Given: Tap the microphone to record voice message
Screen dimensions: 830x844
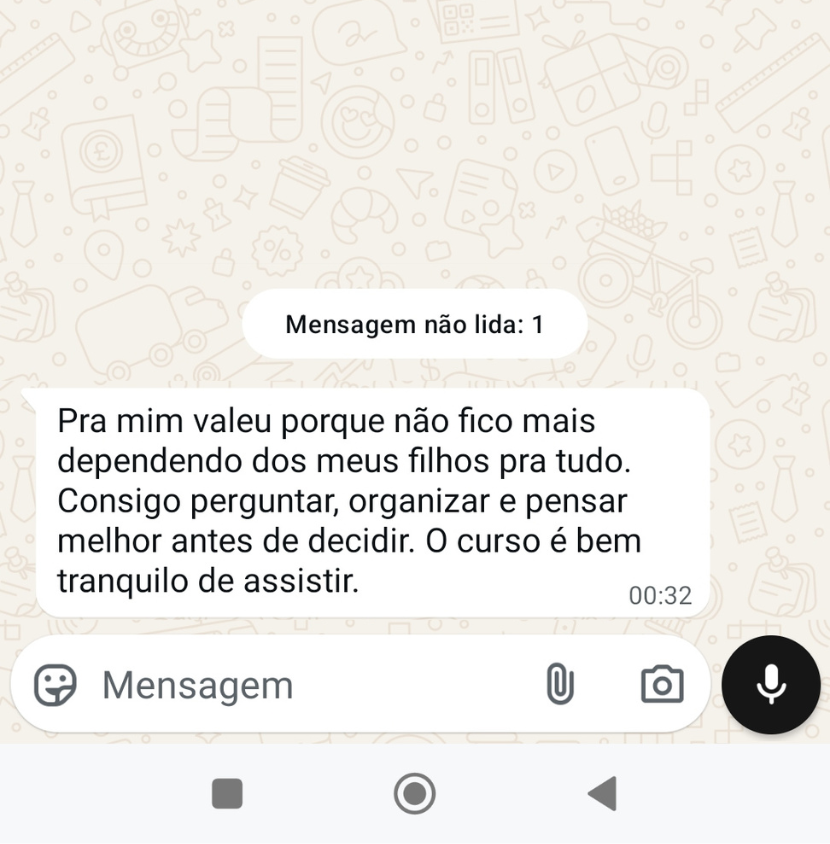Looking at the screenshot, I should [x=771, y=685].
